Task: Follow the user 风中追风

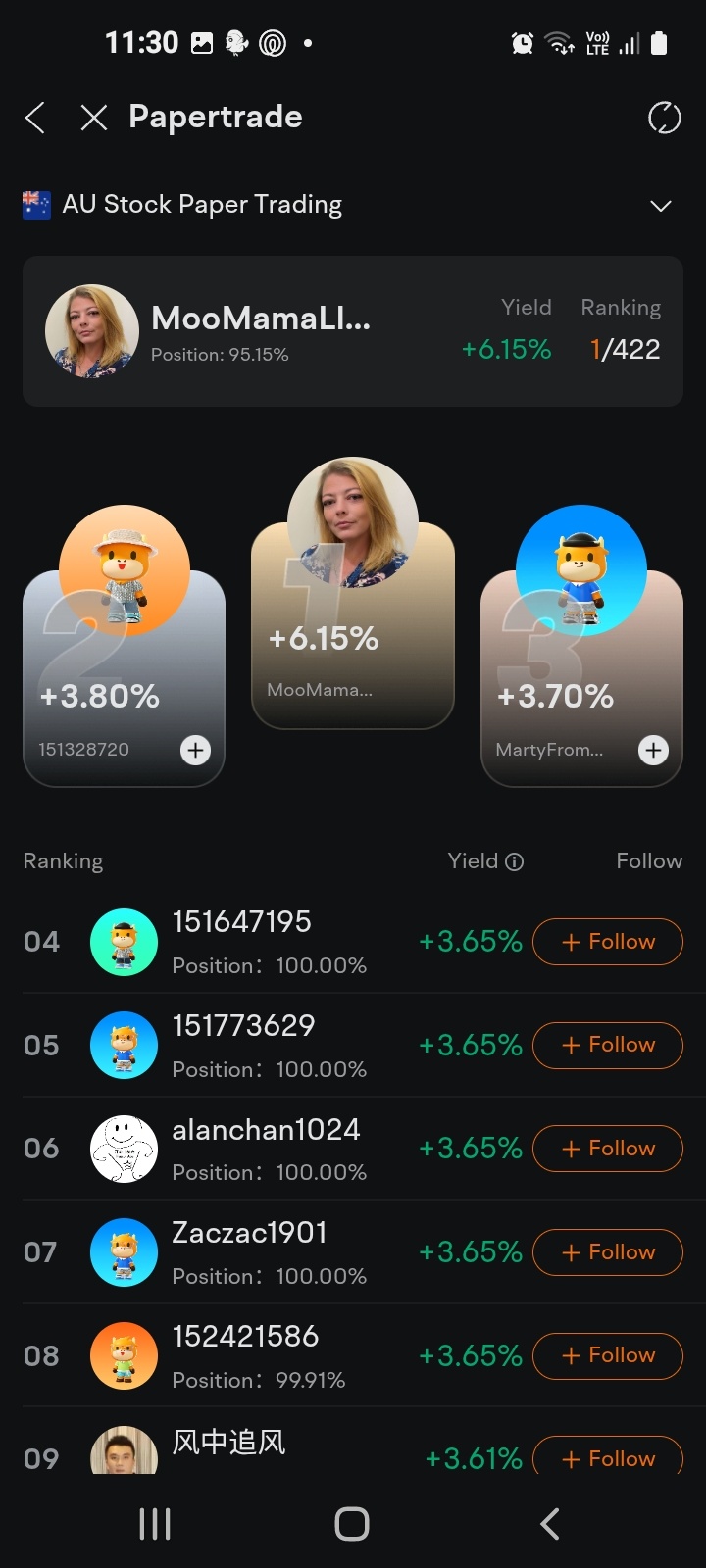Action: coord(608,1457)
